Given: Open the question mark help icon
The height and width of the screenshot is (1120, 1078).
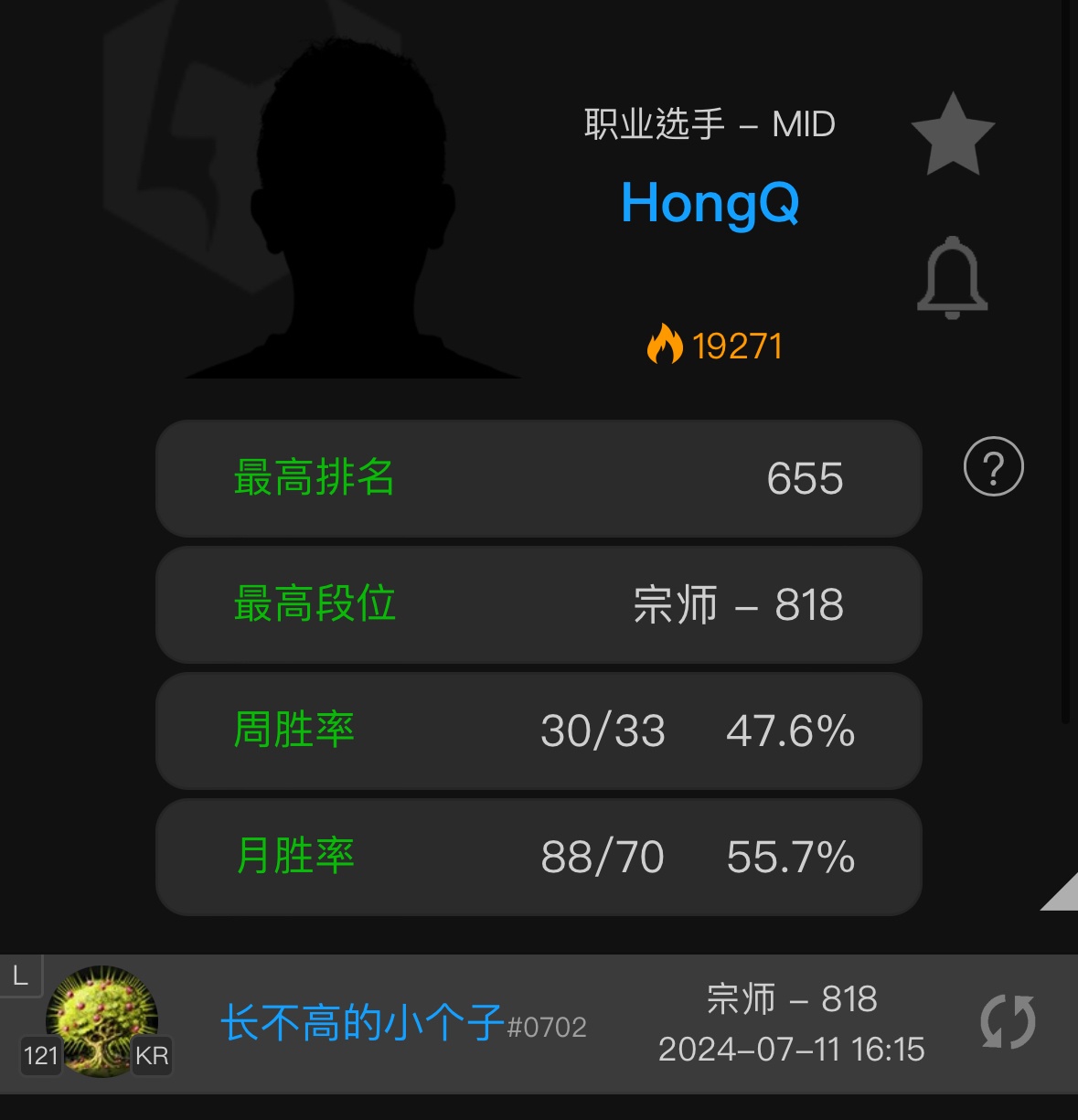Looking at the screenshot, I should pyautogui.click(x=993, y=467).
